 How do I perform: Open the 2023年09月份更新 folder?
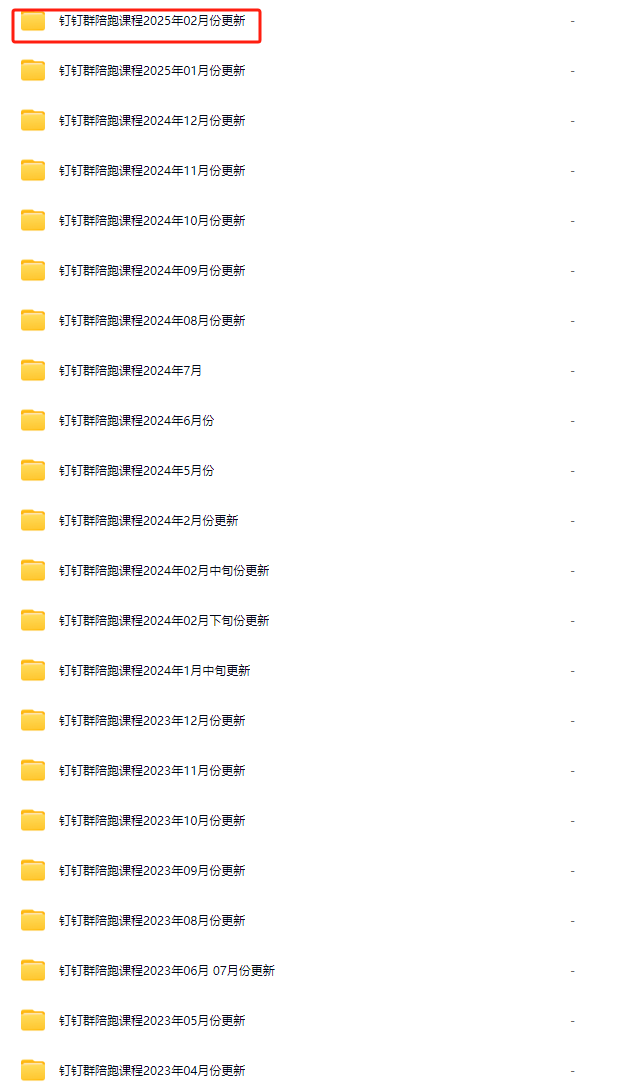point(152,870)
